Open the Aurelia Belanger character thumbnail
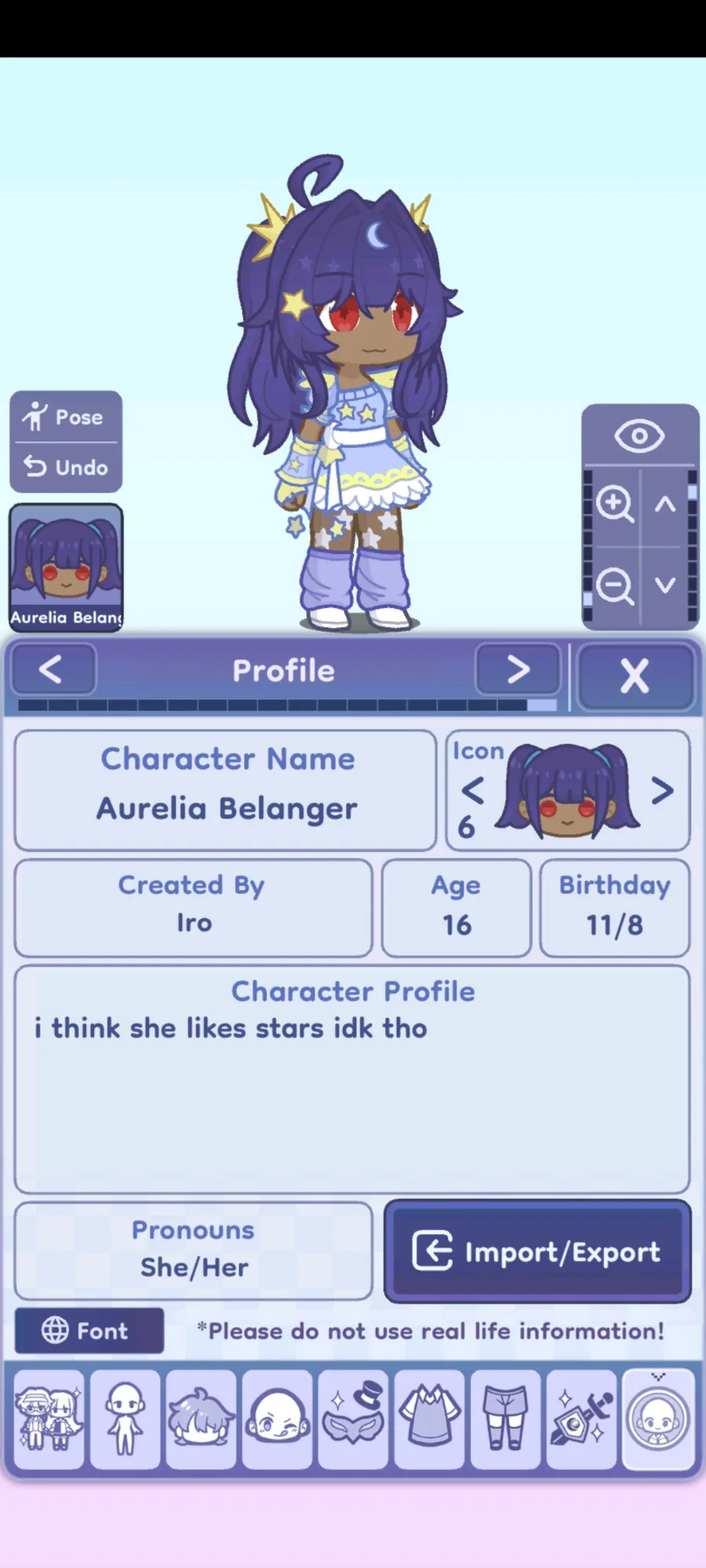Screen dimensions: 706x1568 tap(66, 568)
